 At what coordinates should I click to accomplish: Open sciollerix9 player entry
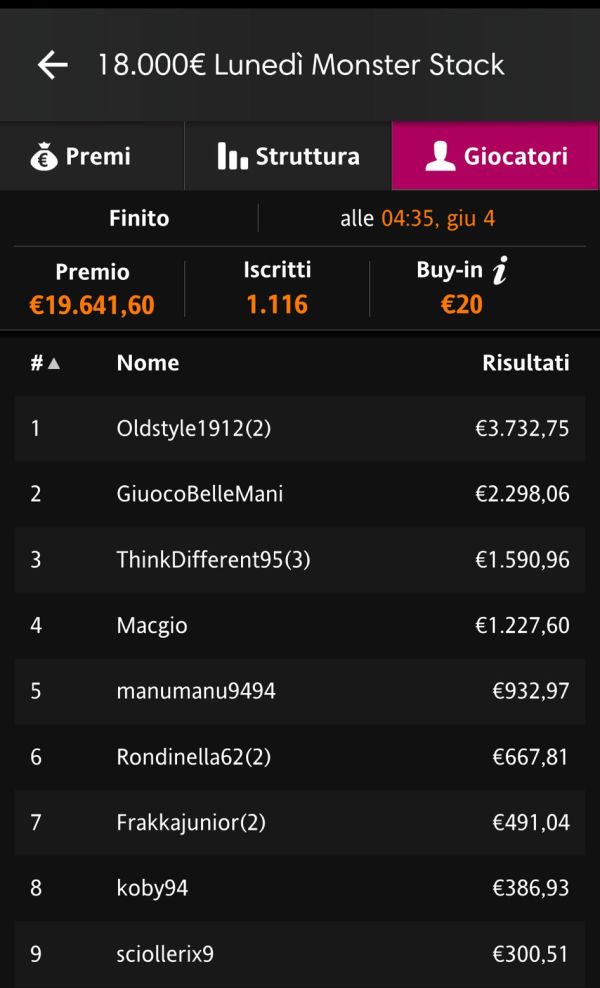click(300, 954)
